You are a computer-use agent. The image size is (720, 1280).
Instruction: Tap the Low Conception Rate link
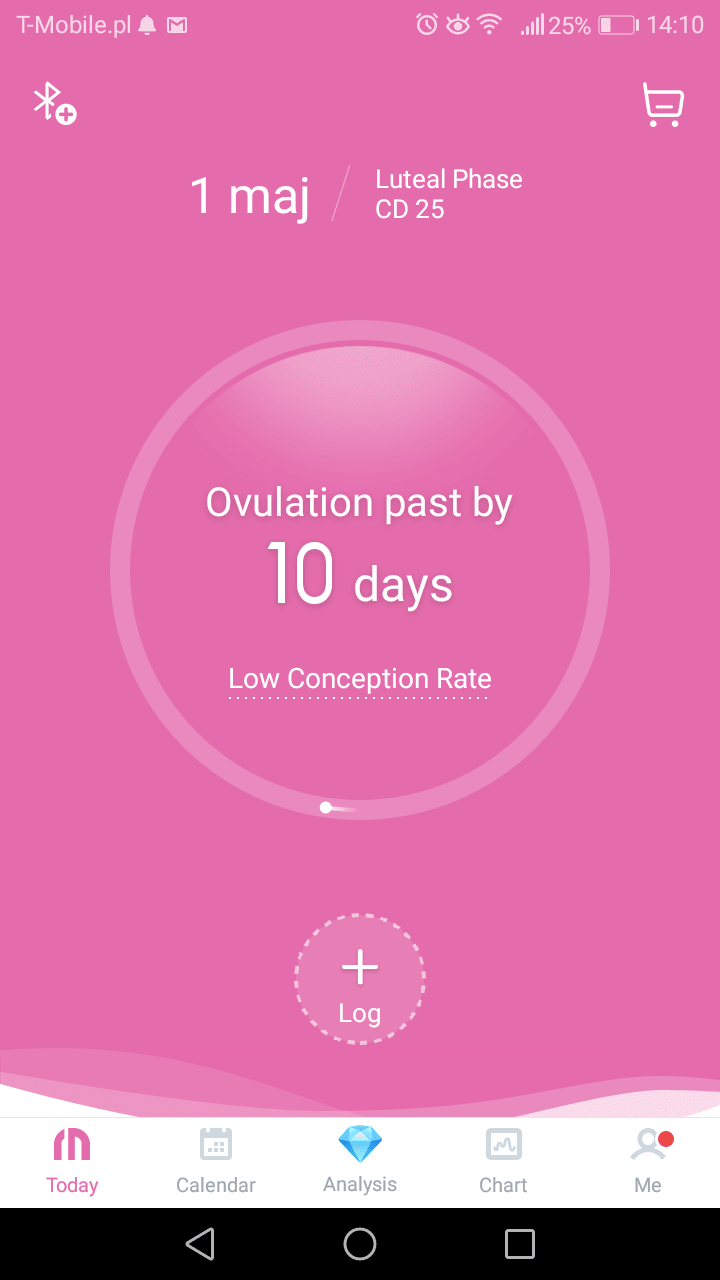(360, 679)
